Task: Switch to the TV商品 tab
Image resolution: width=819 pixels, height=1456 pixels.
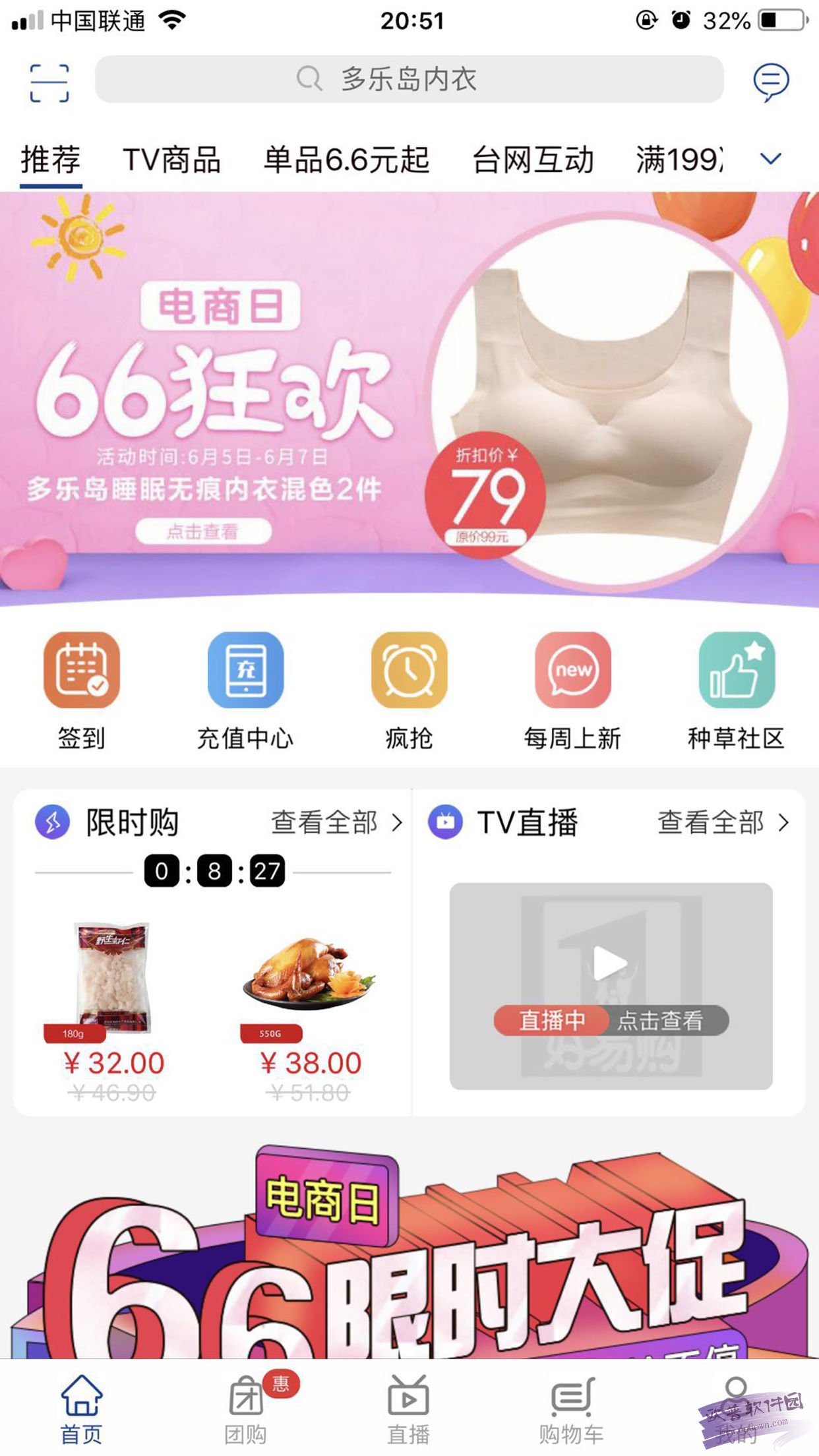Action: (171, 160)
